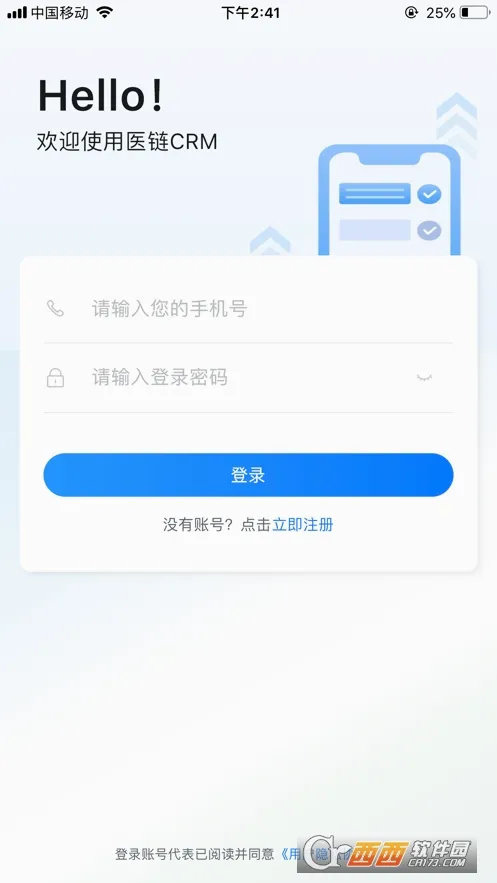
Task: Tap the phone number input field
Action: coord(248,309)
